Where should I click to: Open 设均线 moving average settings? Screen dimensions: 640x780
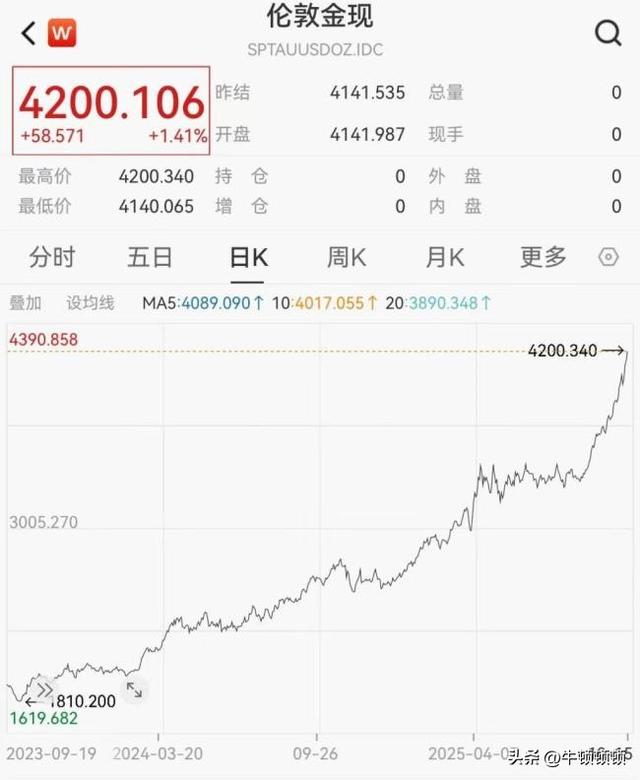[90, 302]
